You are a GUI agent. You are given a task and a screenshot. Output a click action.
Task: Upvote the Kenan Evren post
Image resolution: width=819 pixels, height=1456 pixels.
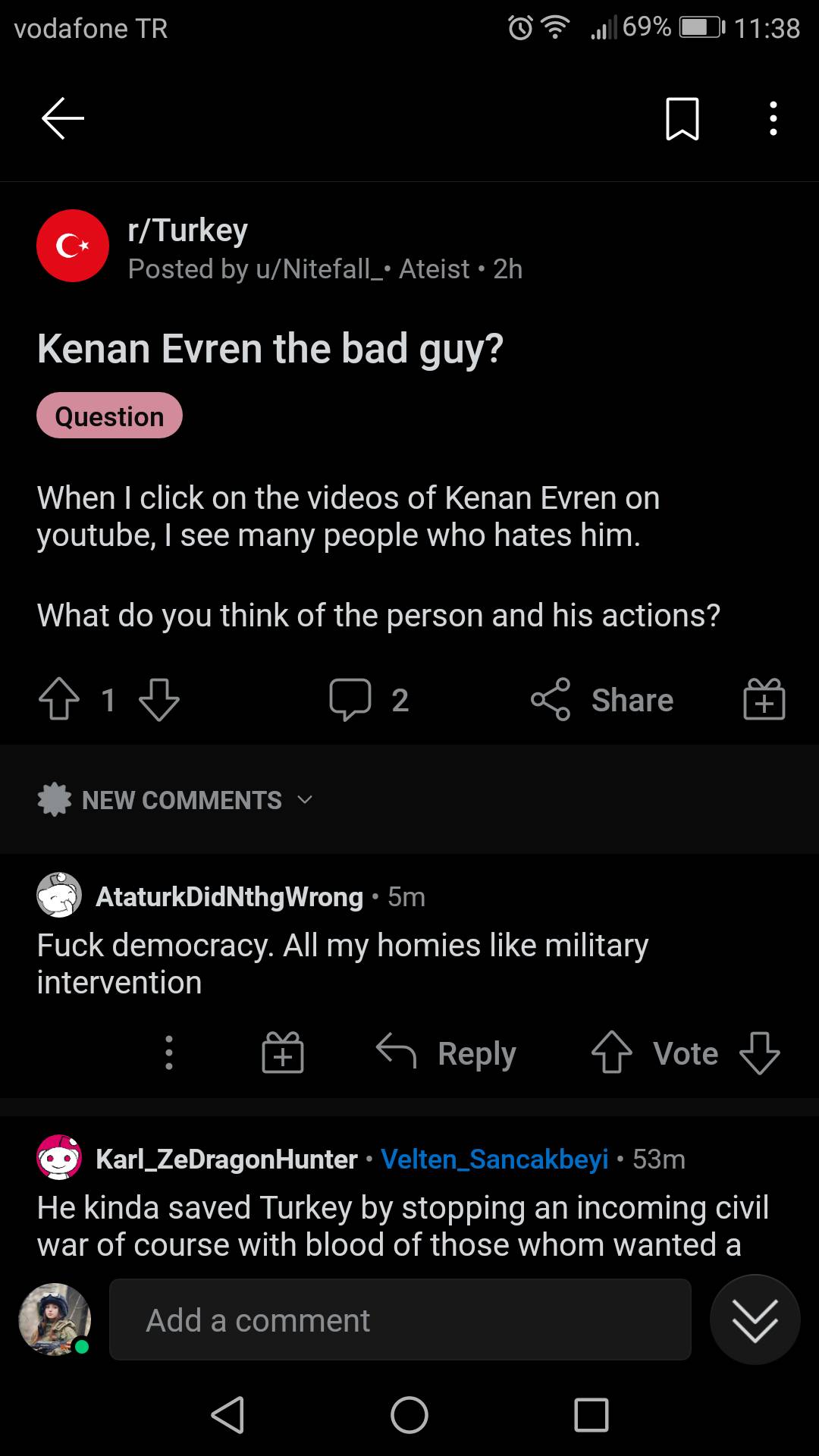coord(59,698)
